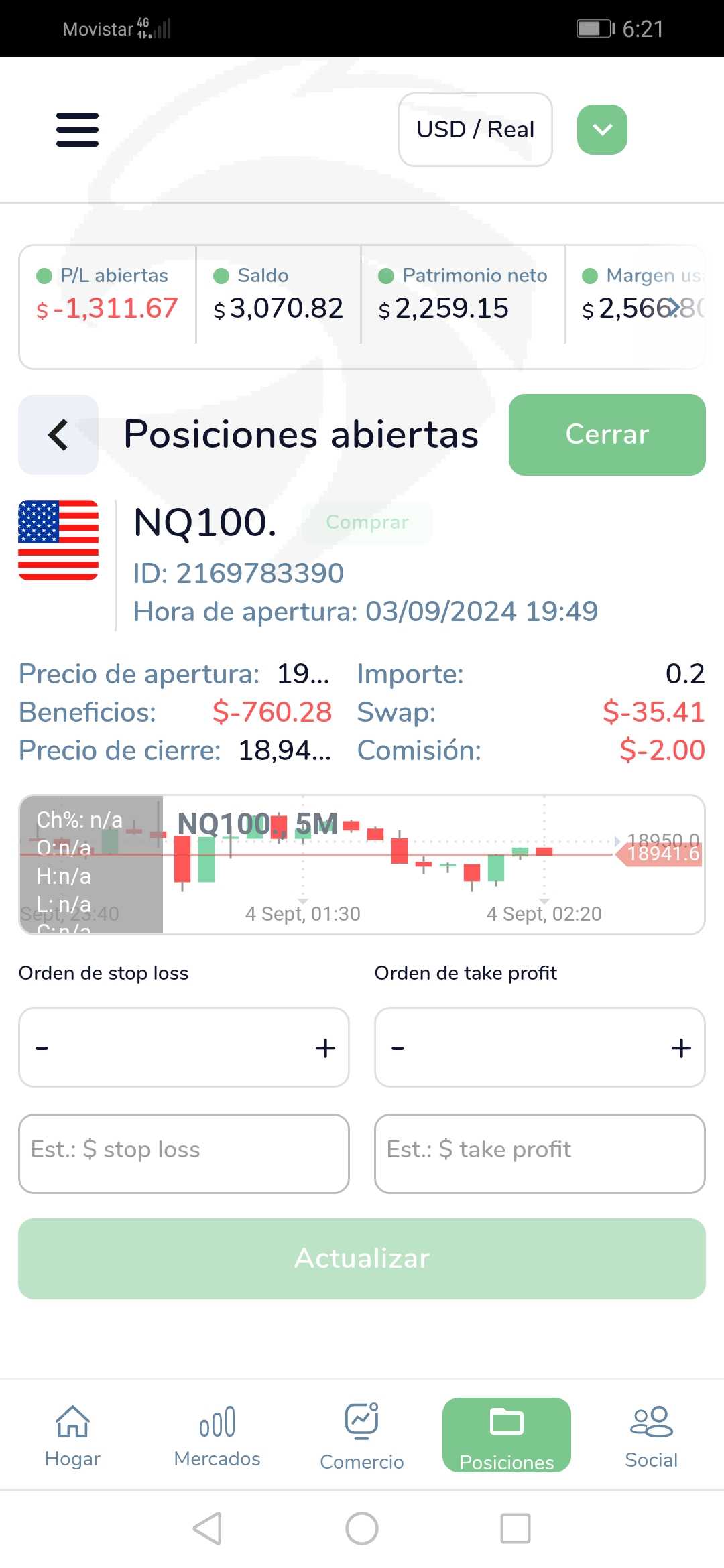This screenshot has width=724, height=1568.
Task: Open the Social tab
Action: (652, 1436)
